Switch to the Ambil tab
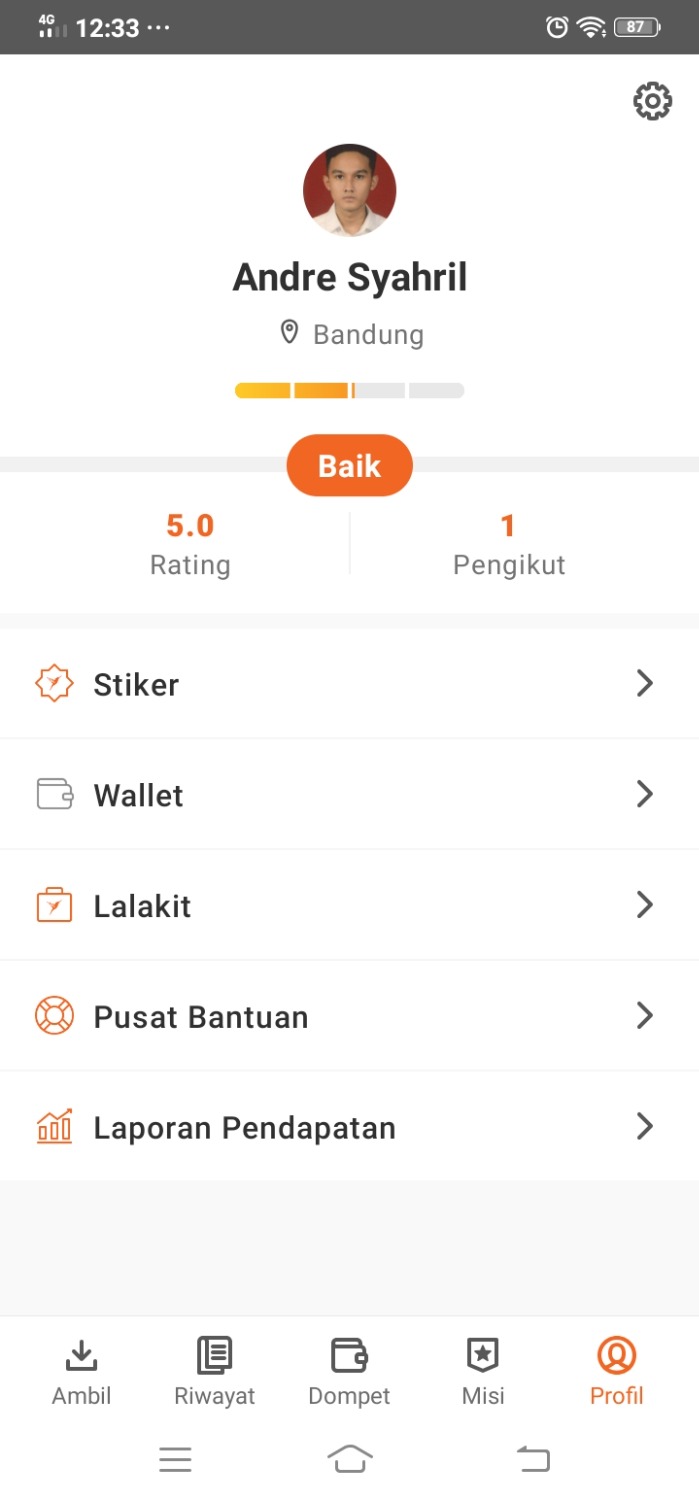 pyautogui.click(x=81, y=1372)
